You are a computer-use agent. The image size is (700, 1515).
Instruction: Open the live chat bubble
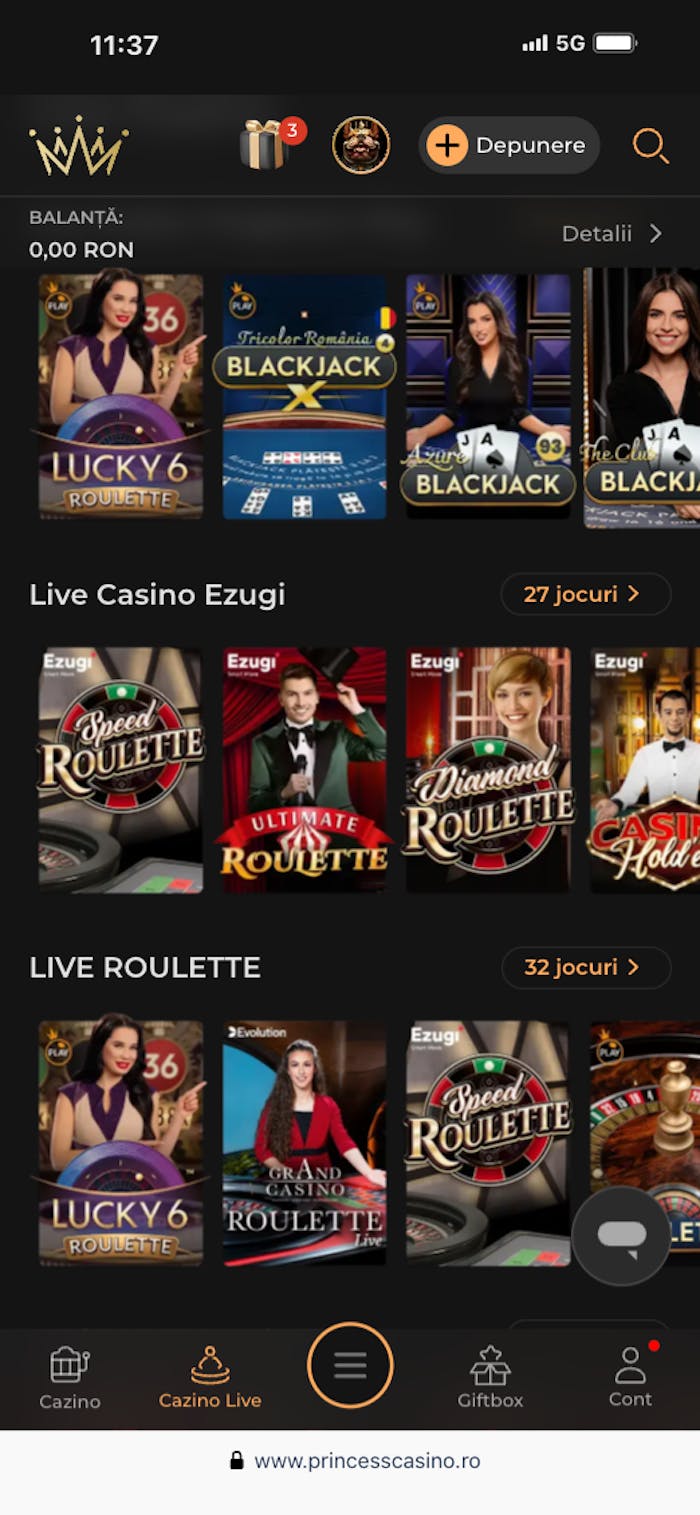pos(621,1236)
